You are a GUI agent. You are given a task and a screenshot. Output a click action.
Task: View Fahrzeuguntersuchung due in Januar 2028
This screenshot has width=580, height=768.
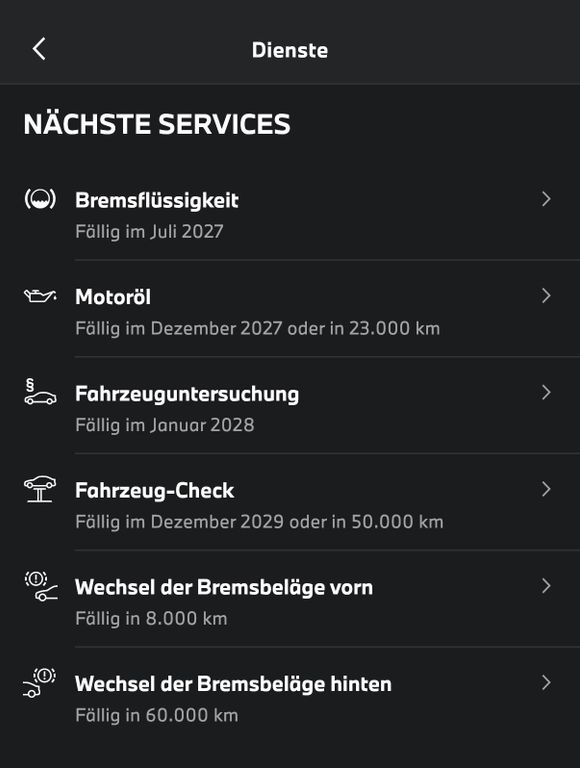(290, 406)
